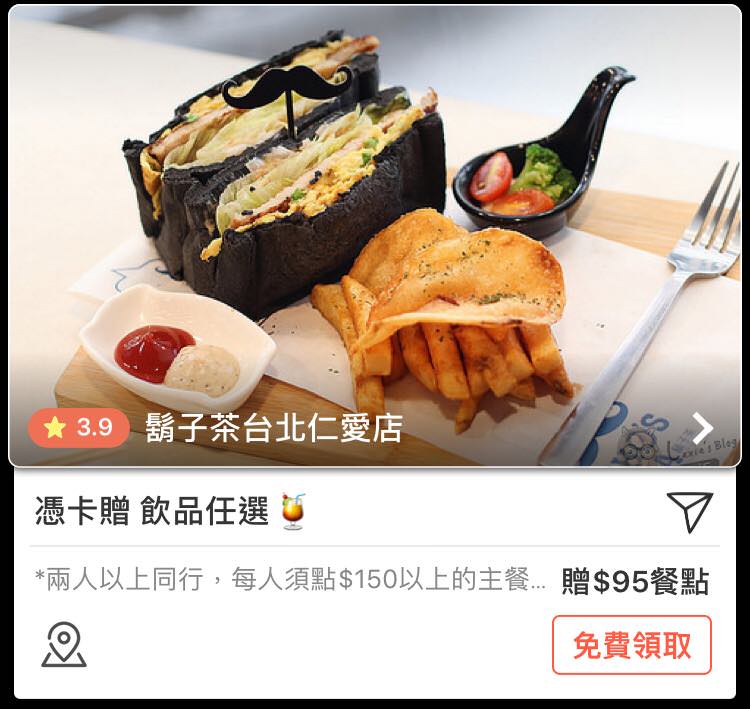Open the map location pin

[x=64, y=645]
